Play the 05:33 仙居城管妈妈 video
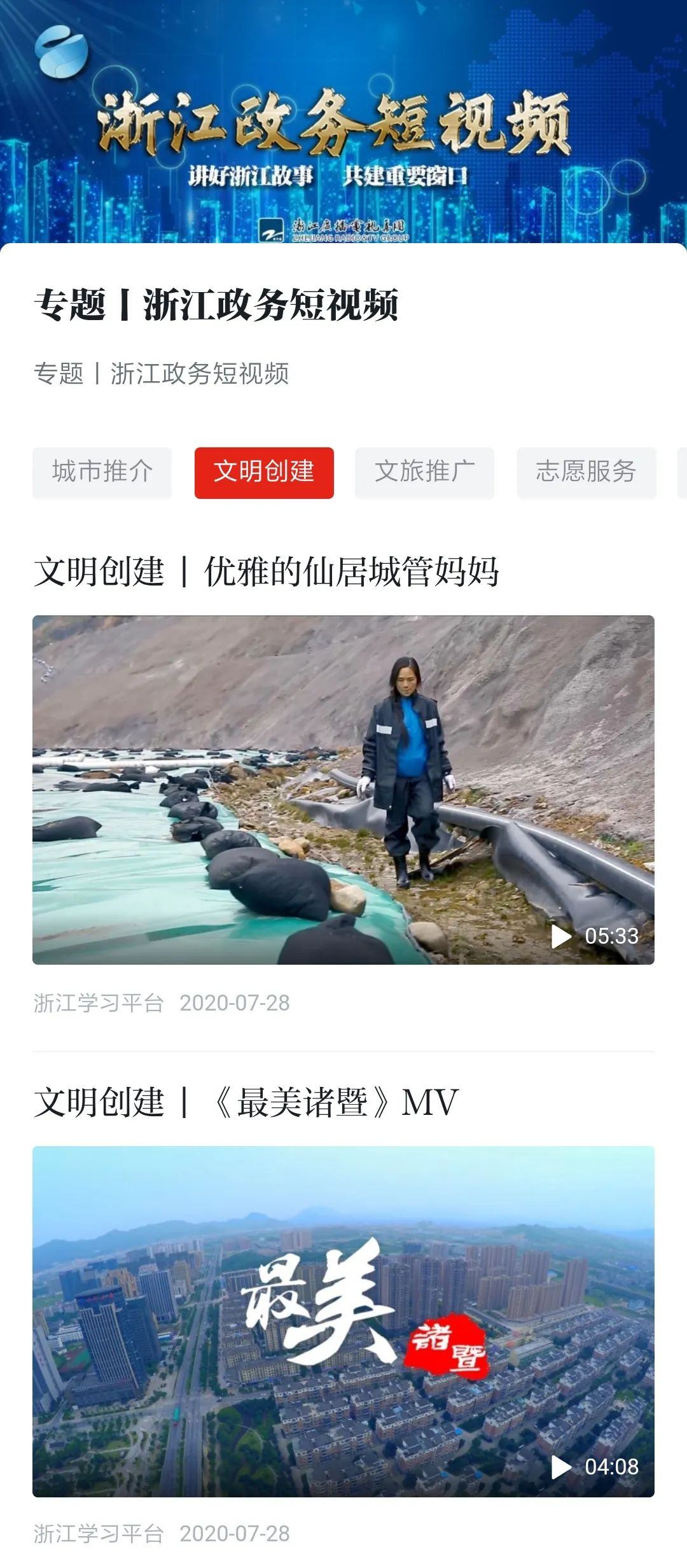 coord(343,789)
